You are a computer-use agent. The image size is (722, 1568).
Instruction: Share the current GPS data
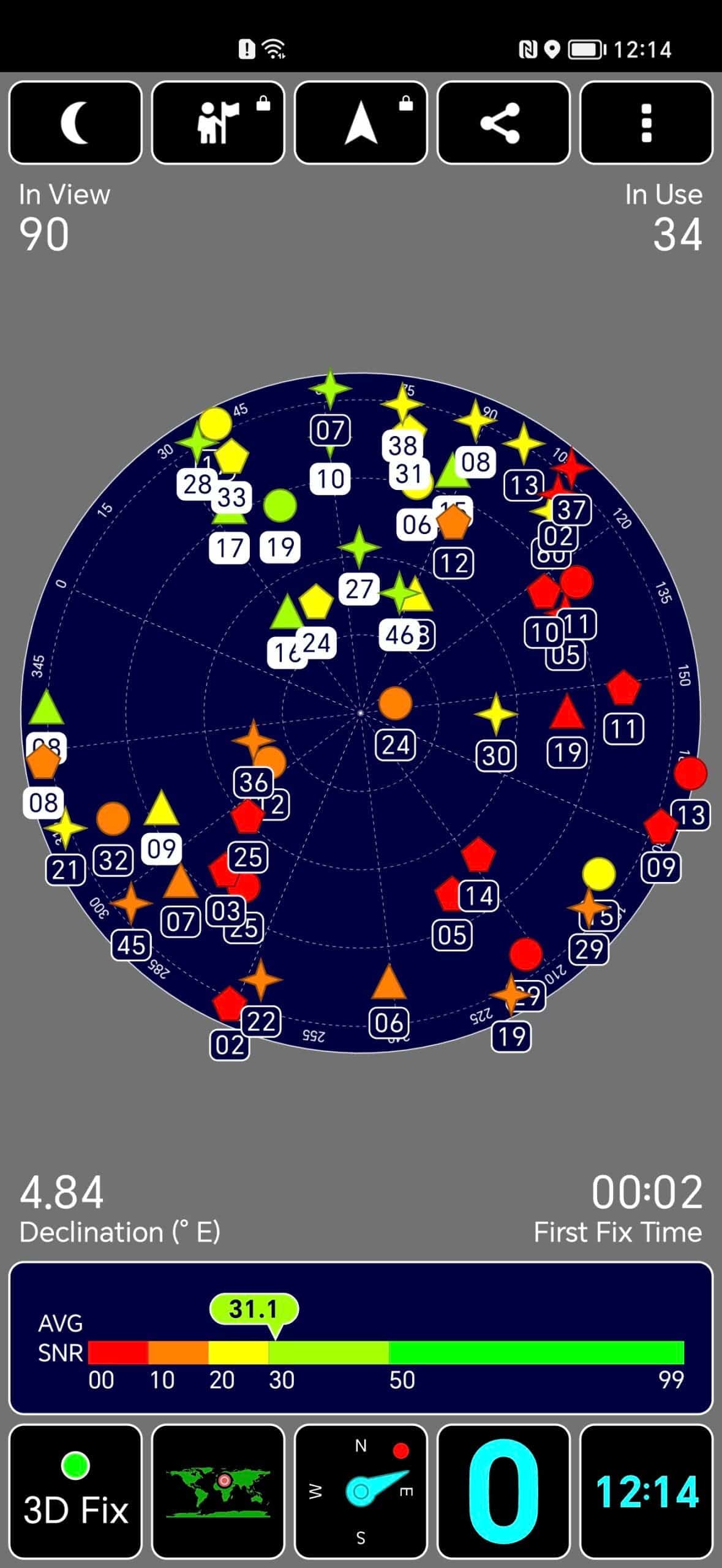tap(503, 123)
